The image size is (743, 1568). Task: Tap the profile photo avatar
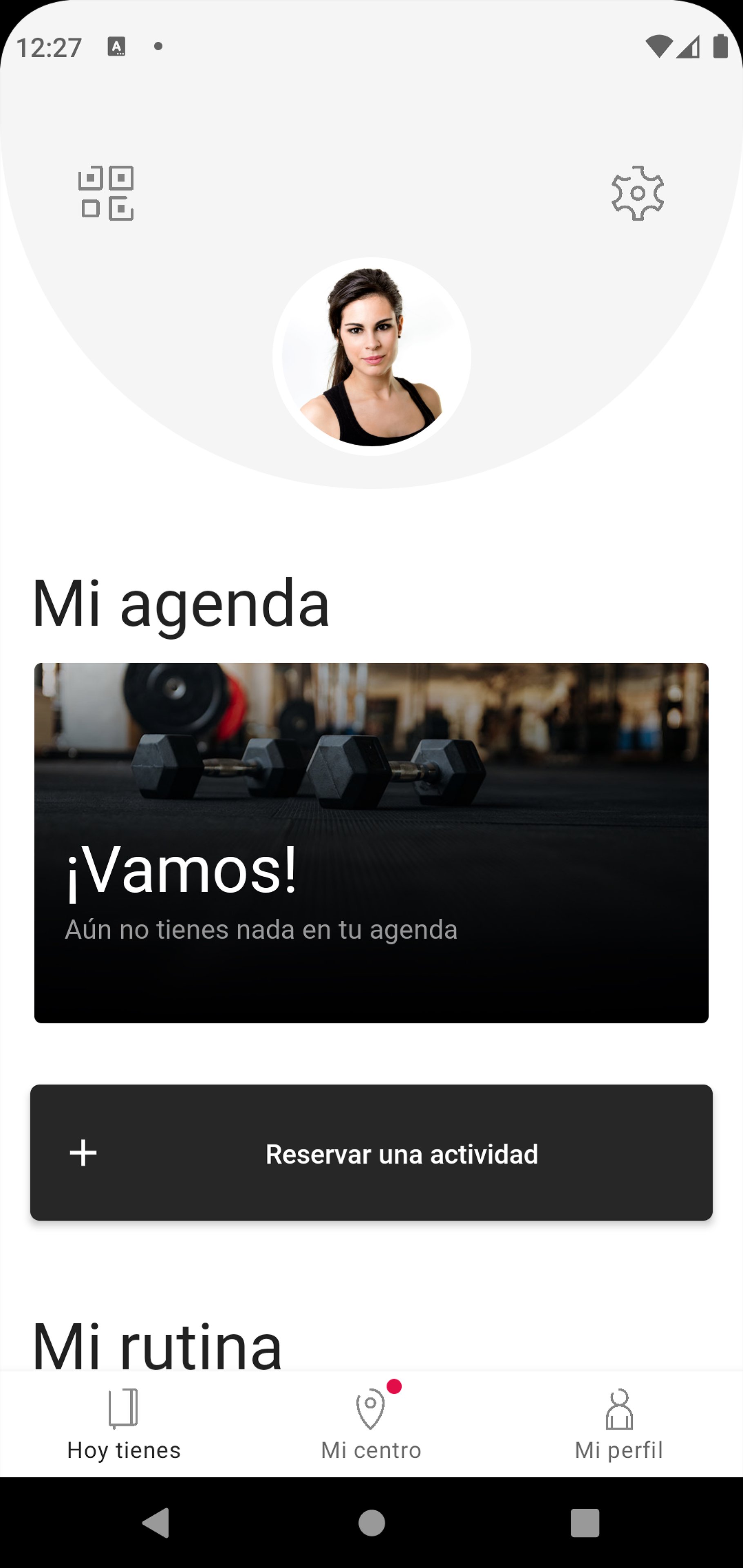[372, 357]
